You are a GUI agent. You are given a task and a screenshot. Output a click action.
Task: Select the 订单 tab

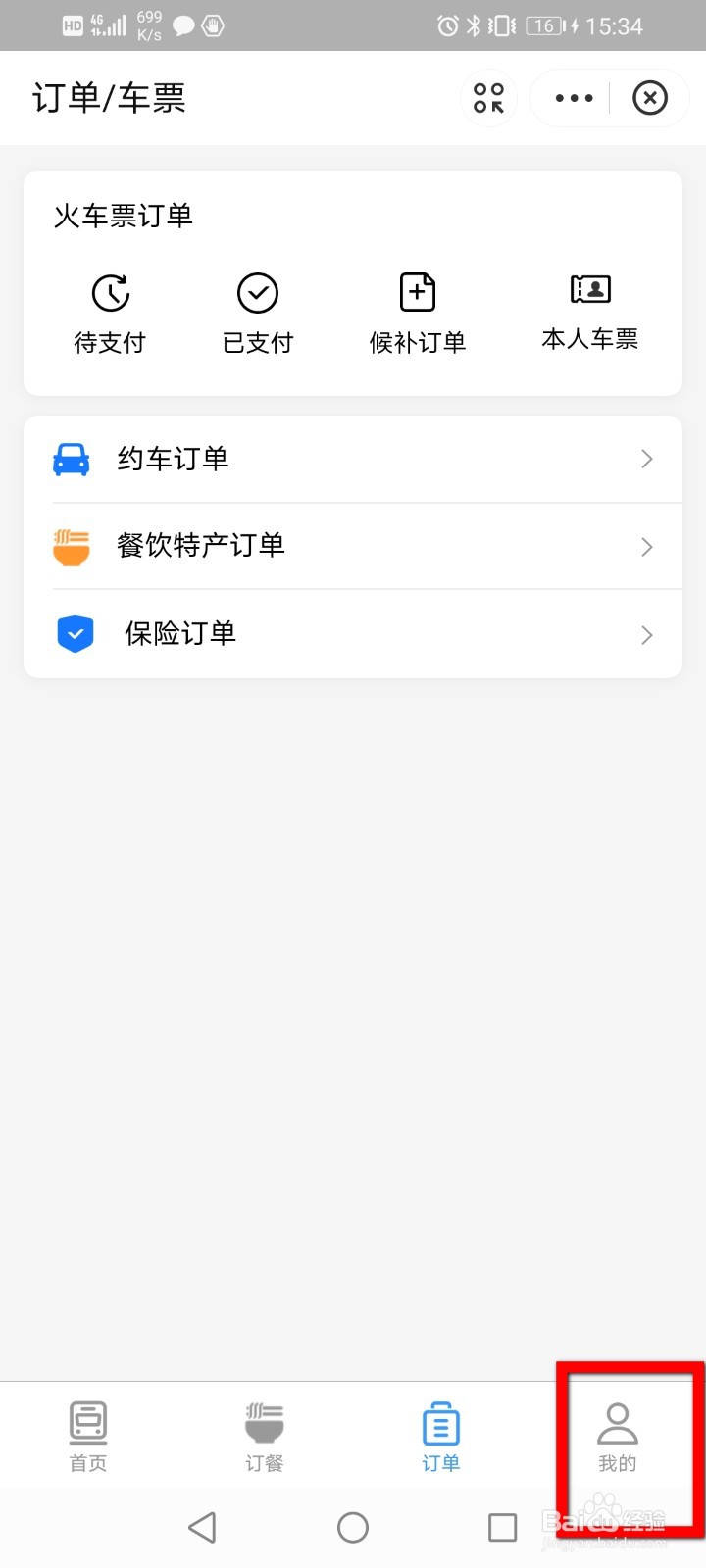tap(440, 1437)
